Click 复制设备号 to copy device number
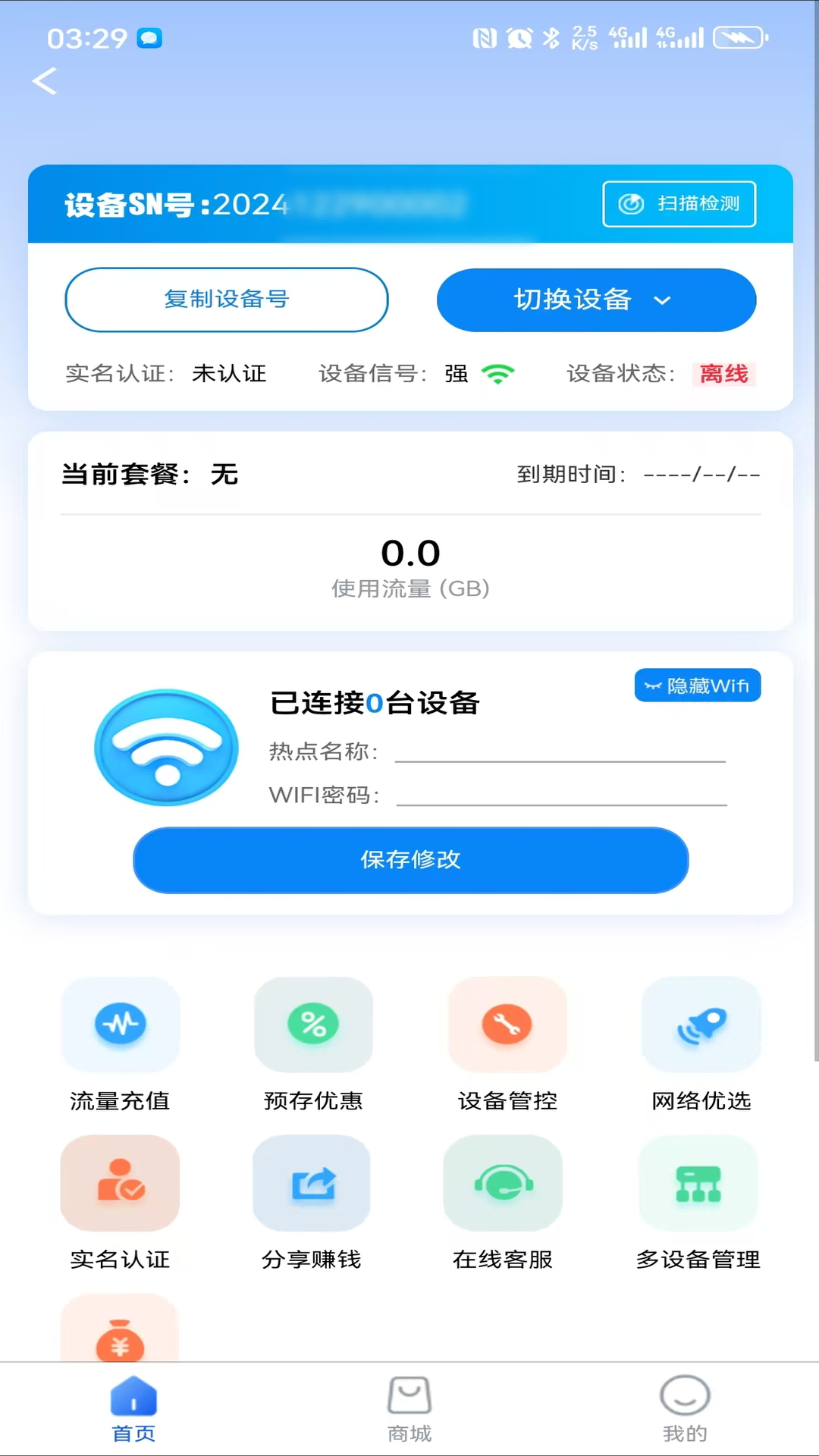This screenshot has width=819, height=1456. (x=226, y=300)
